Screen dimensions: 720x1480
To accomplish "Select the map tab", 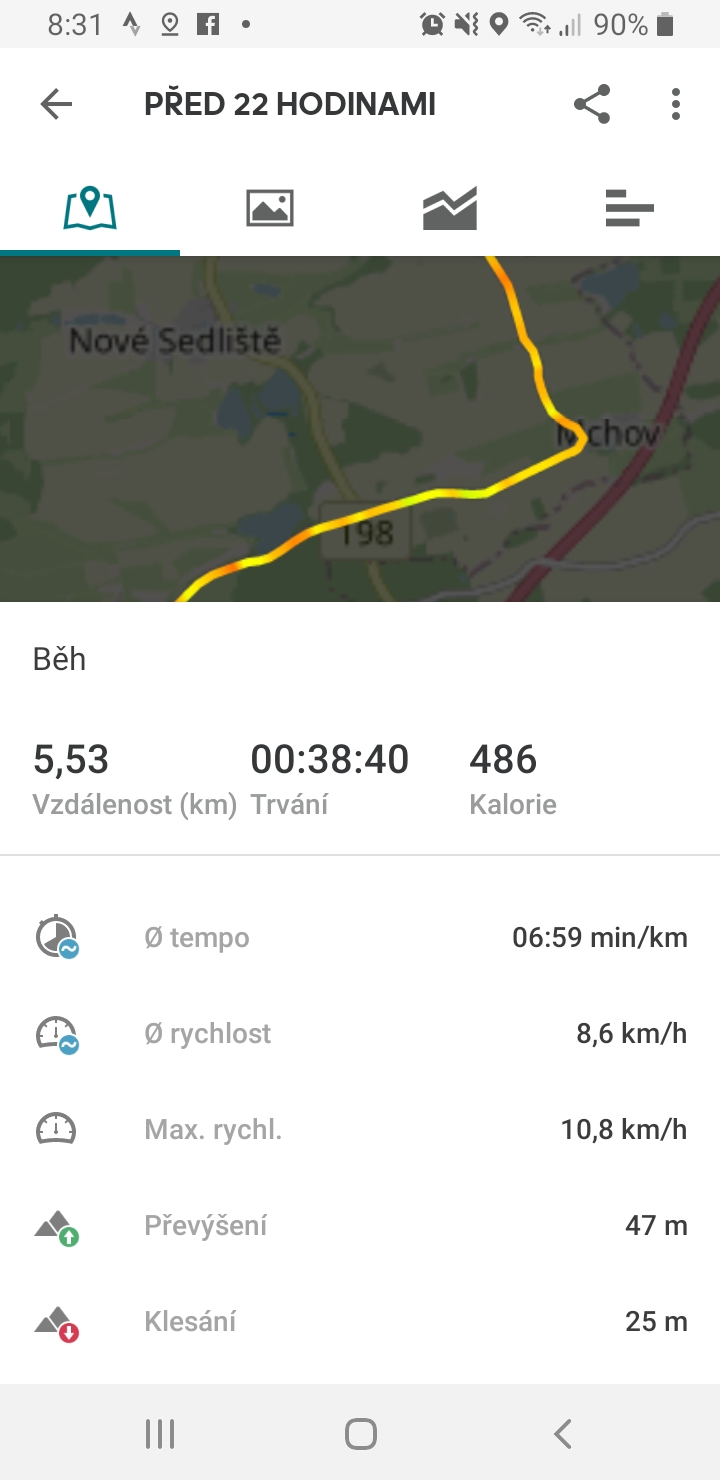I will point(90,208).
